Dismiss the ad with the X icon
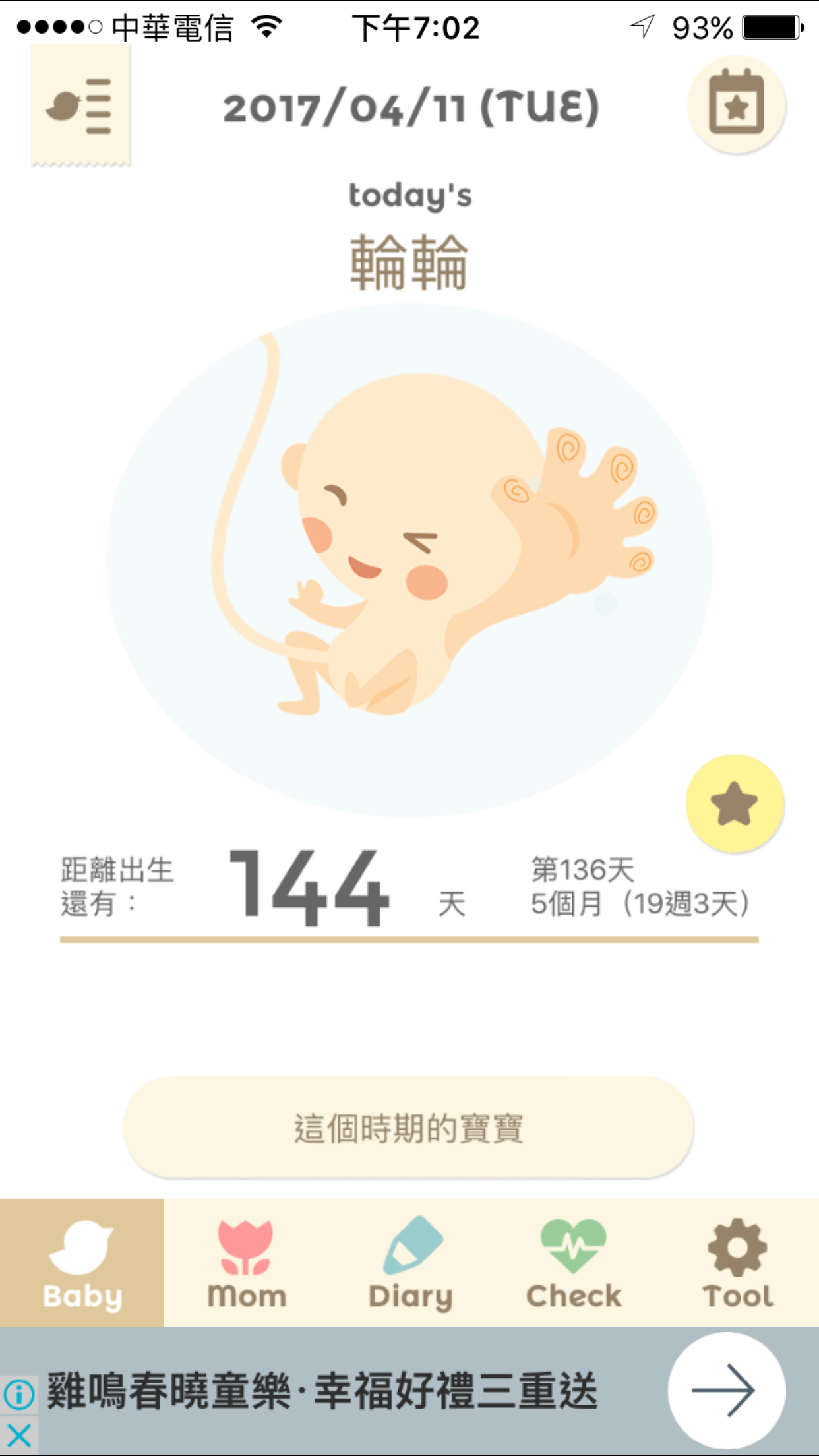819x1456 pixels. pos(19,1435)
